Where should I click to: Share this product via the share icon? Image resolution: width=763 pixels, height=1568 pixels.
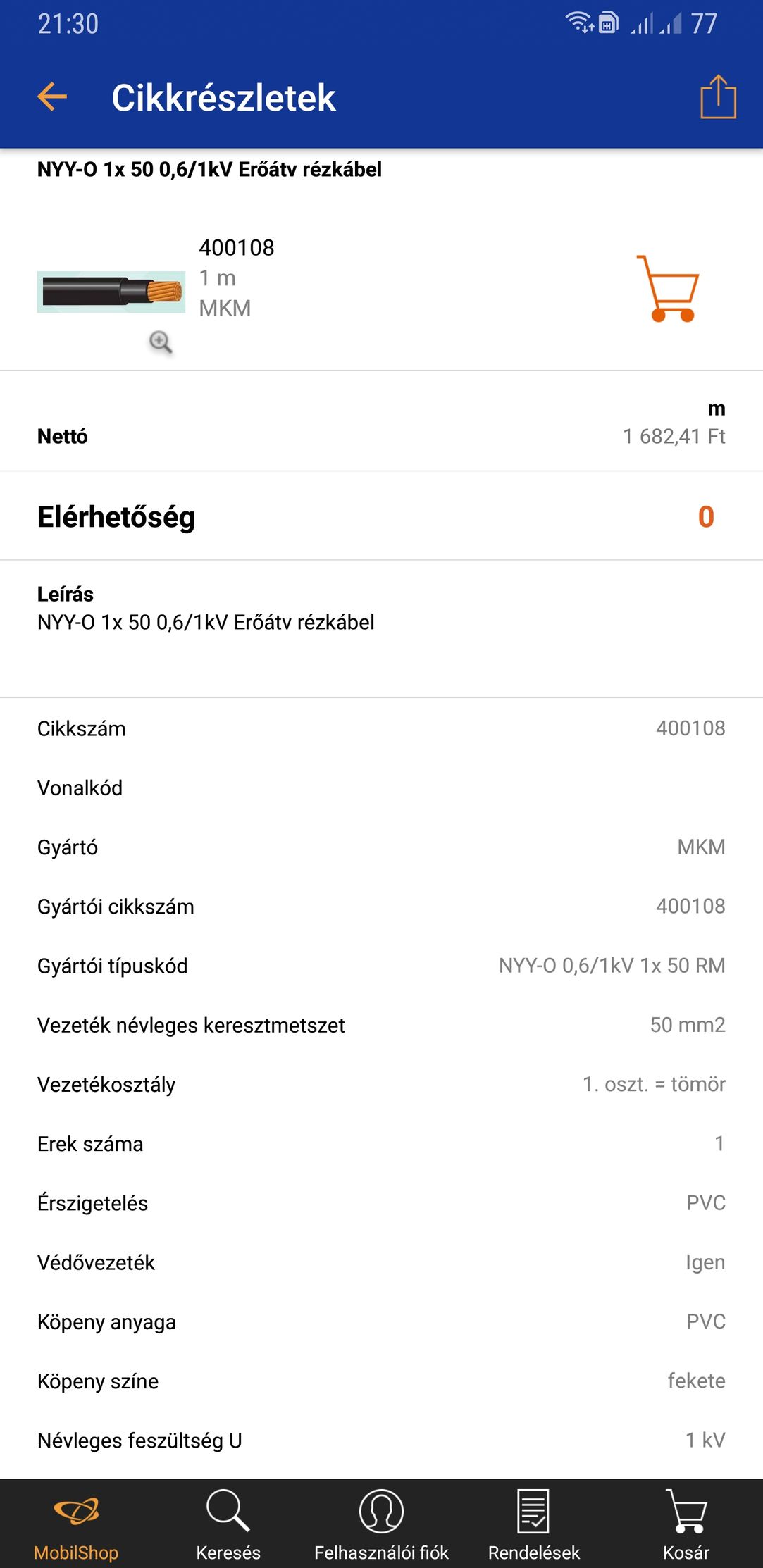click(718, 97)
